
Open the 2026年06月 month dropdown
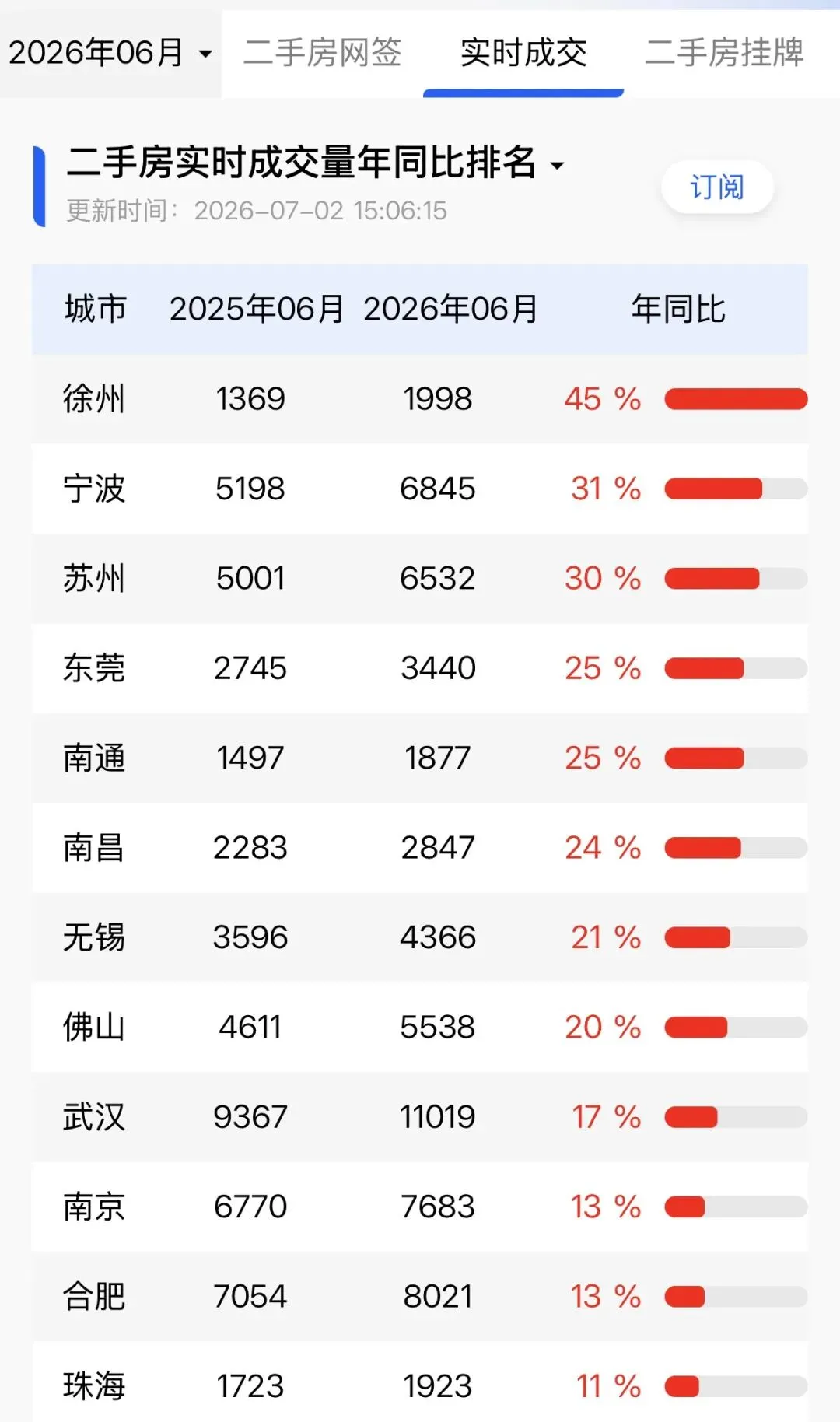[x=110, y=54]
